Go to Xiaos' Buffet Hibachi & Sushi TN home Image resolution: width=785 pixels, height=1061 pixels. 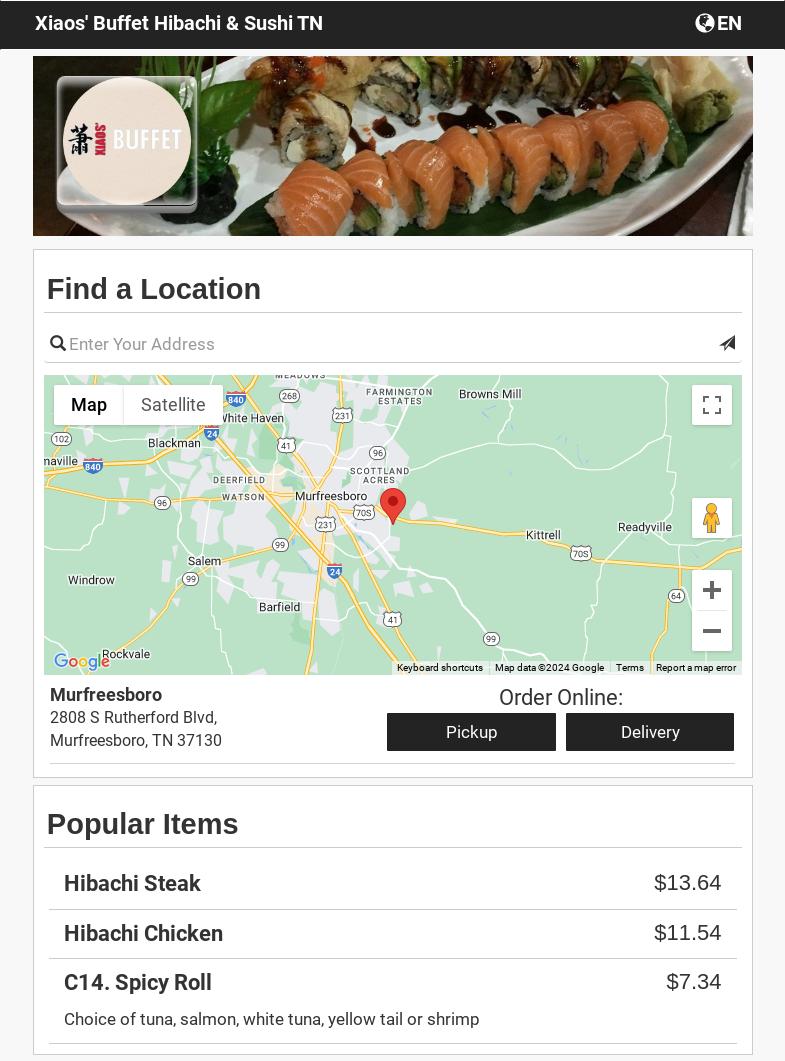click(179, 23)
